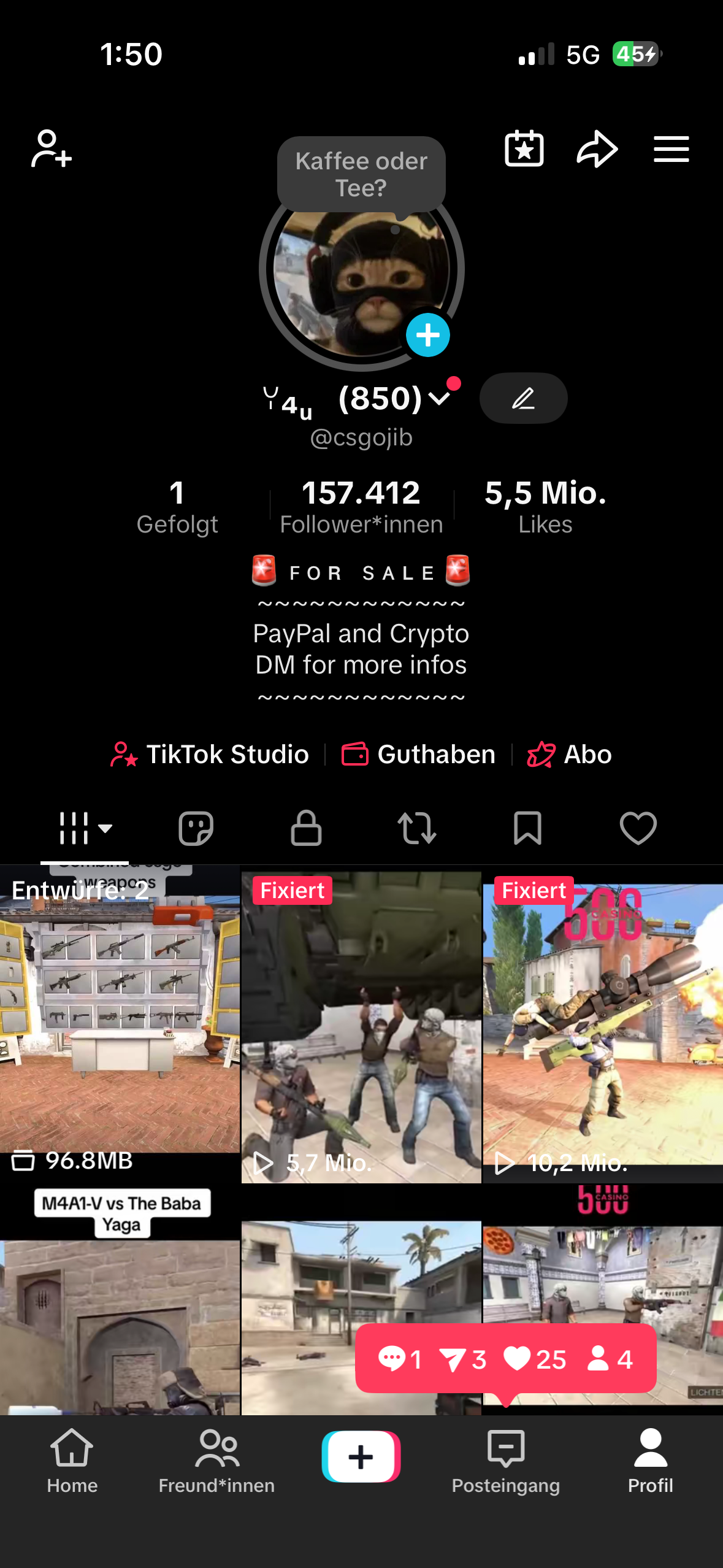Viewport: 723px width, 1568px height.
Task: Go to the Home tab
Action: [x=72, y=1461]
